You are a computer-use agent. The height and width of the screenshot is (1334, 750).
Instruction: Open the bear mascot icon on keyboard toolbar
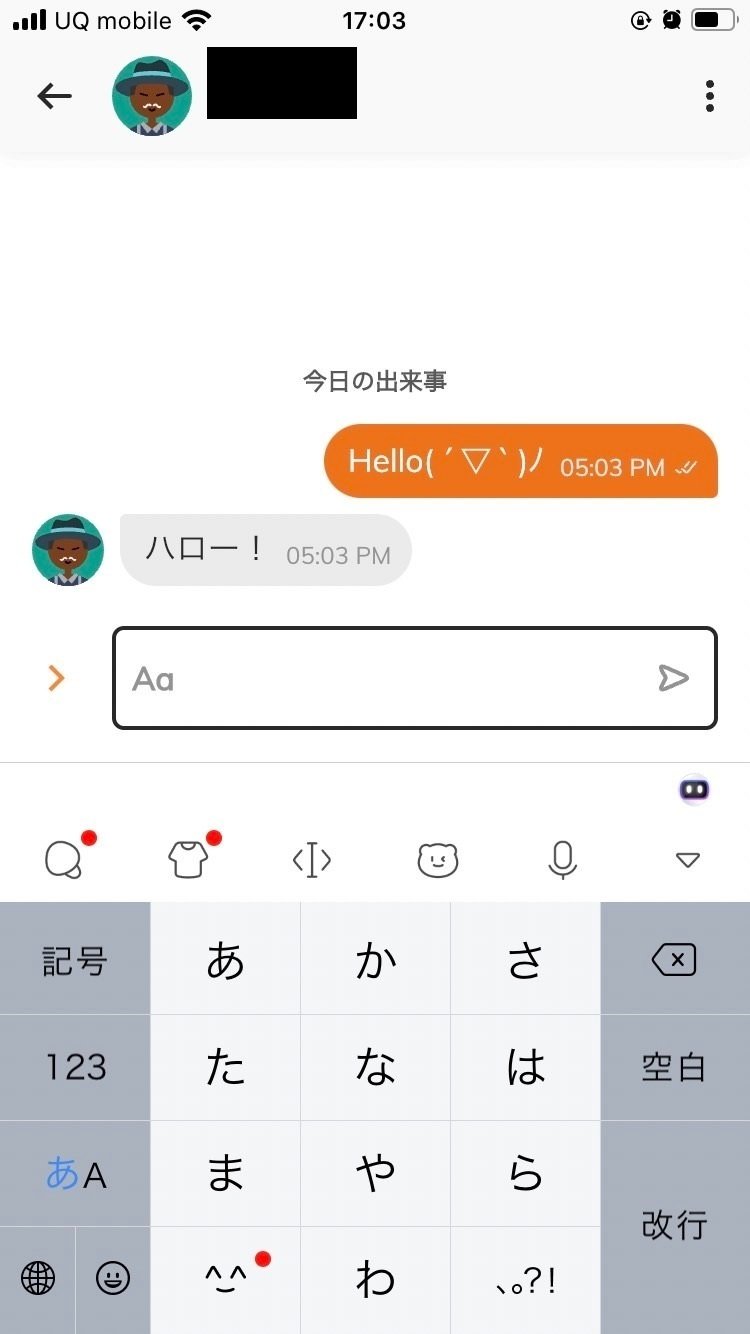tap(437, 859)
